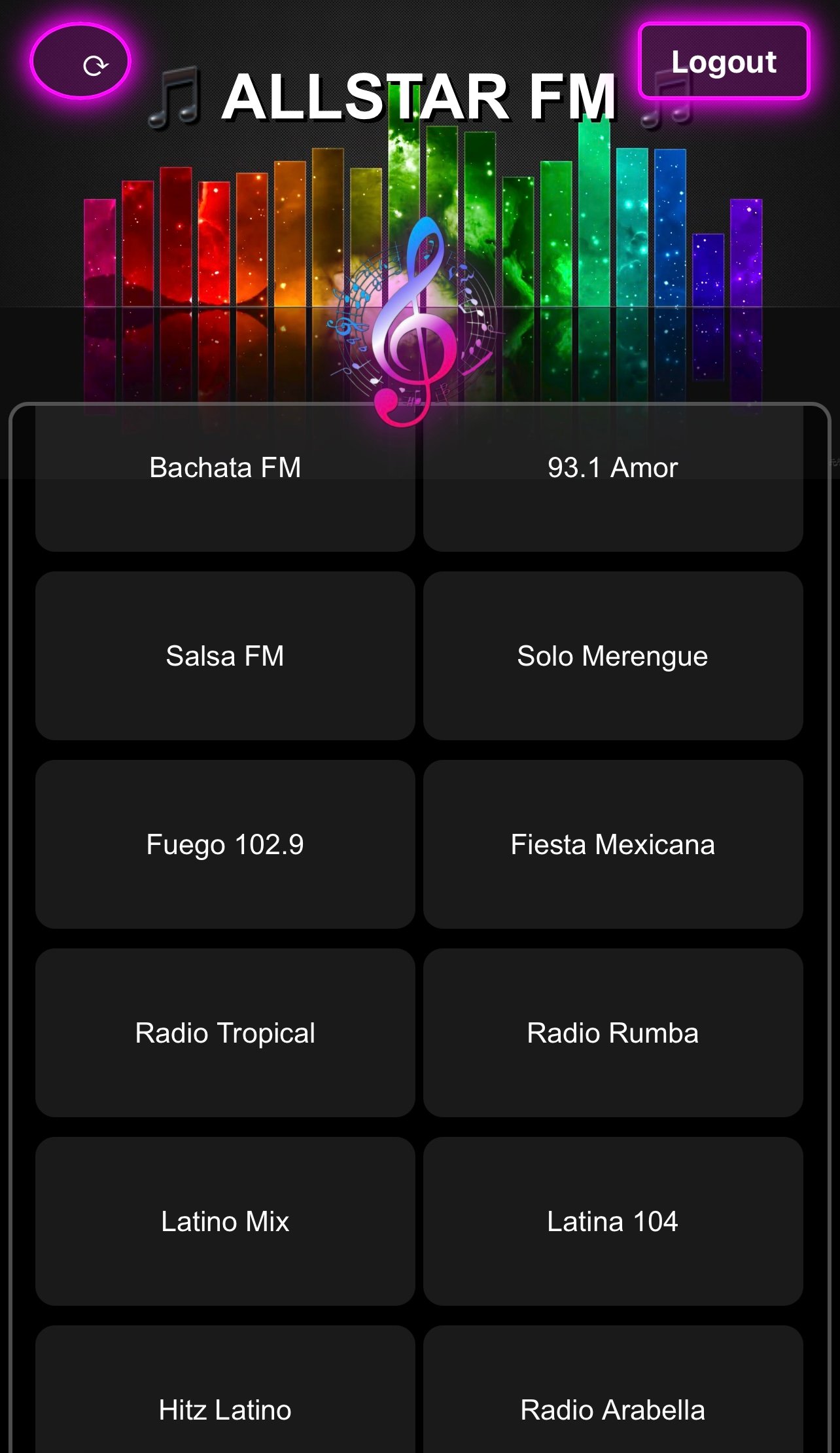
Task: Log out with the Logout button
Action: point(724,62)
